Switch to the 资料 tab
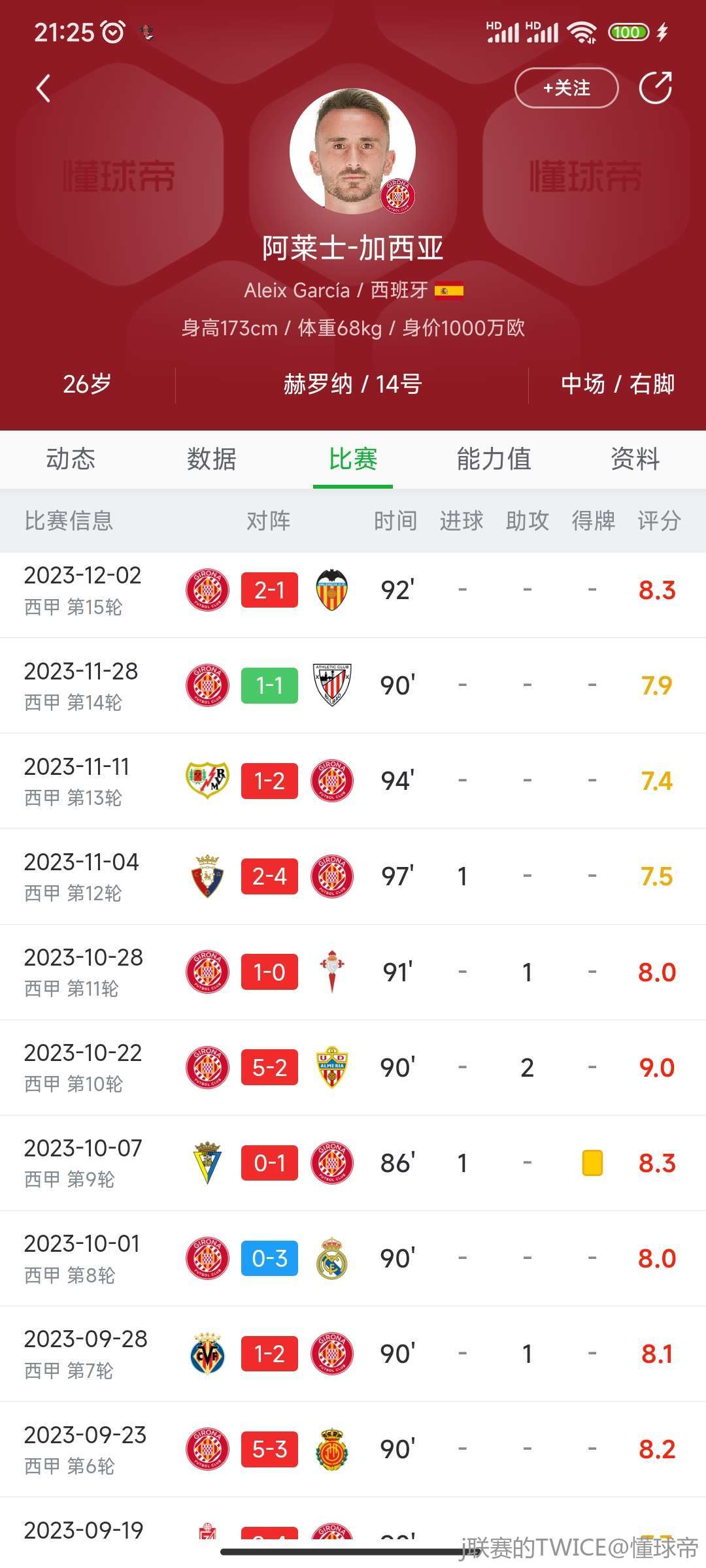706x1568 pixels. pos(635,459)
